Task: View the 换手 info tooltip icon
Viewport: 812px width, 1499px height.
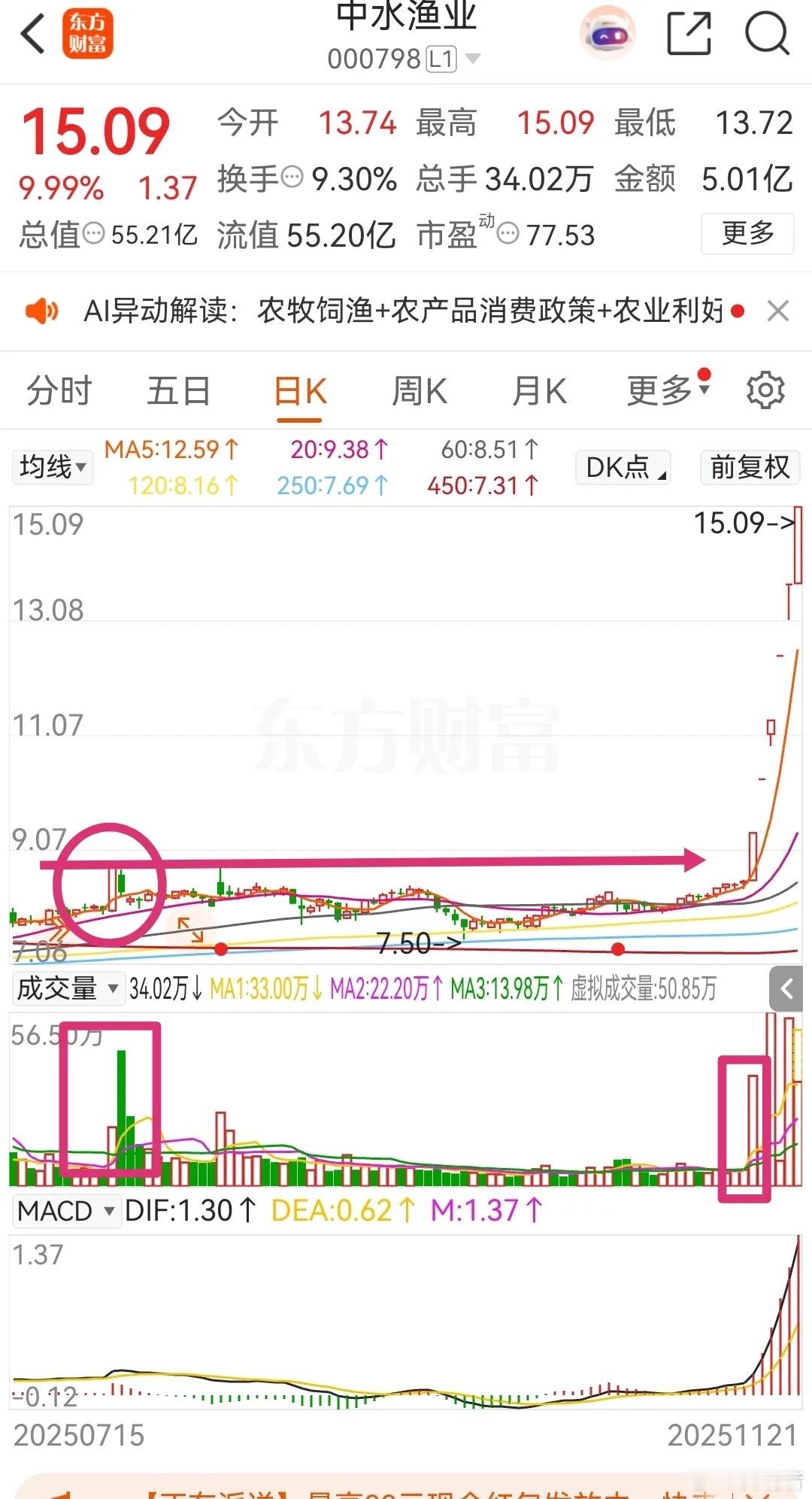Action: coord(292,178)
